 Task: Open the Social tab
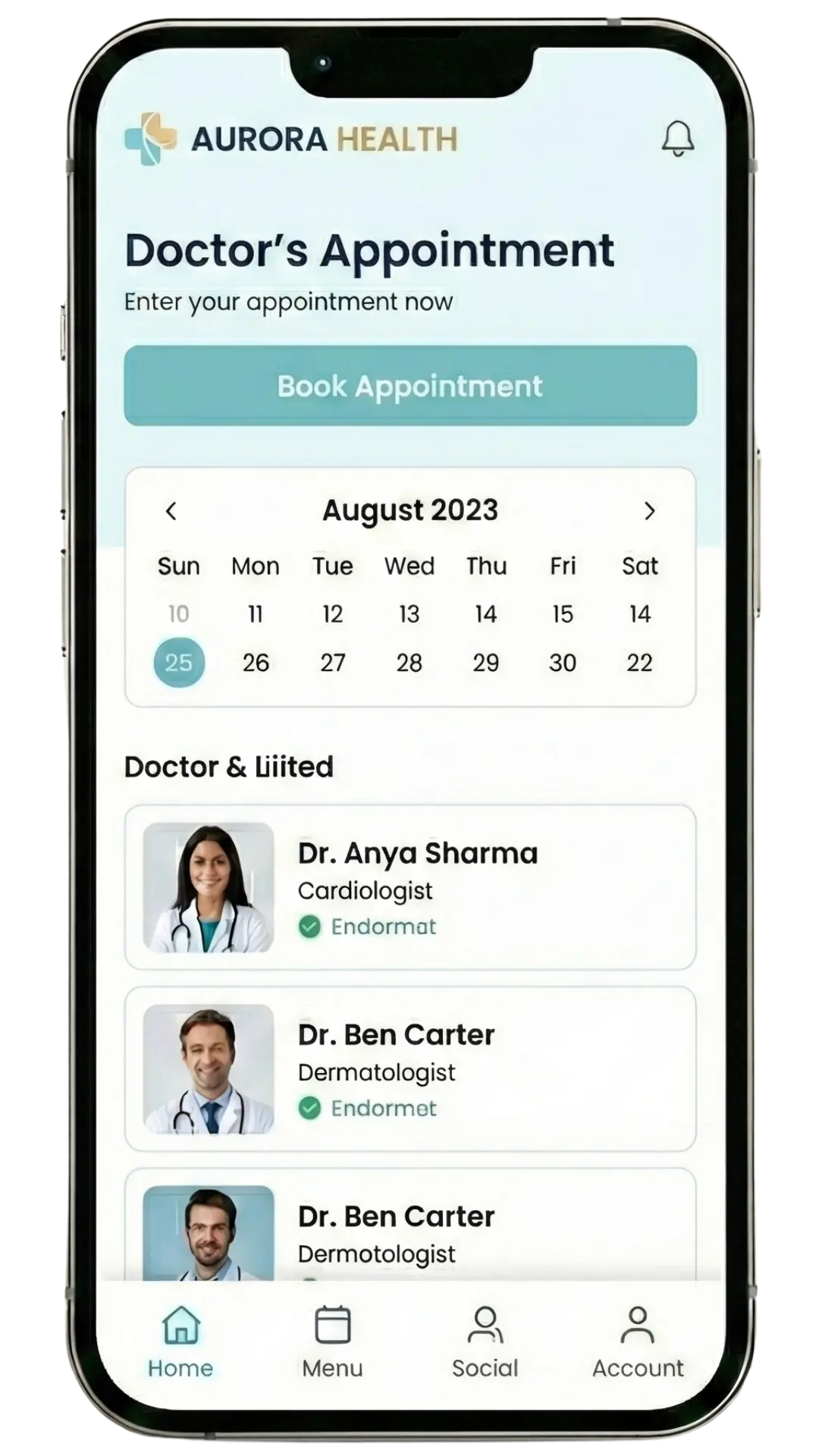(485, 1342)
